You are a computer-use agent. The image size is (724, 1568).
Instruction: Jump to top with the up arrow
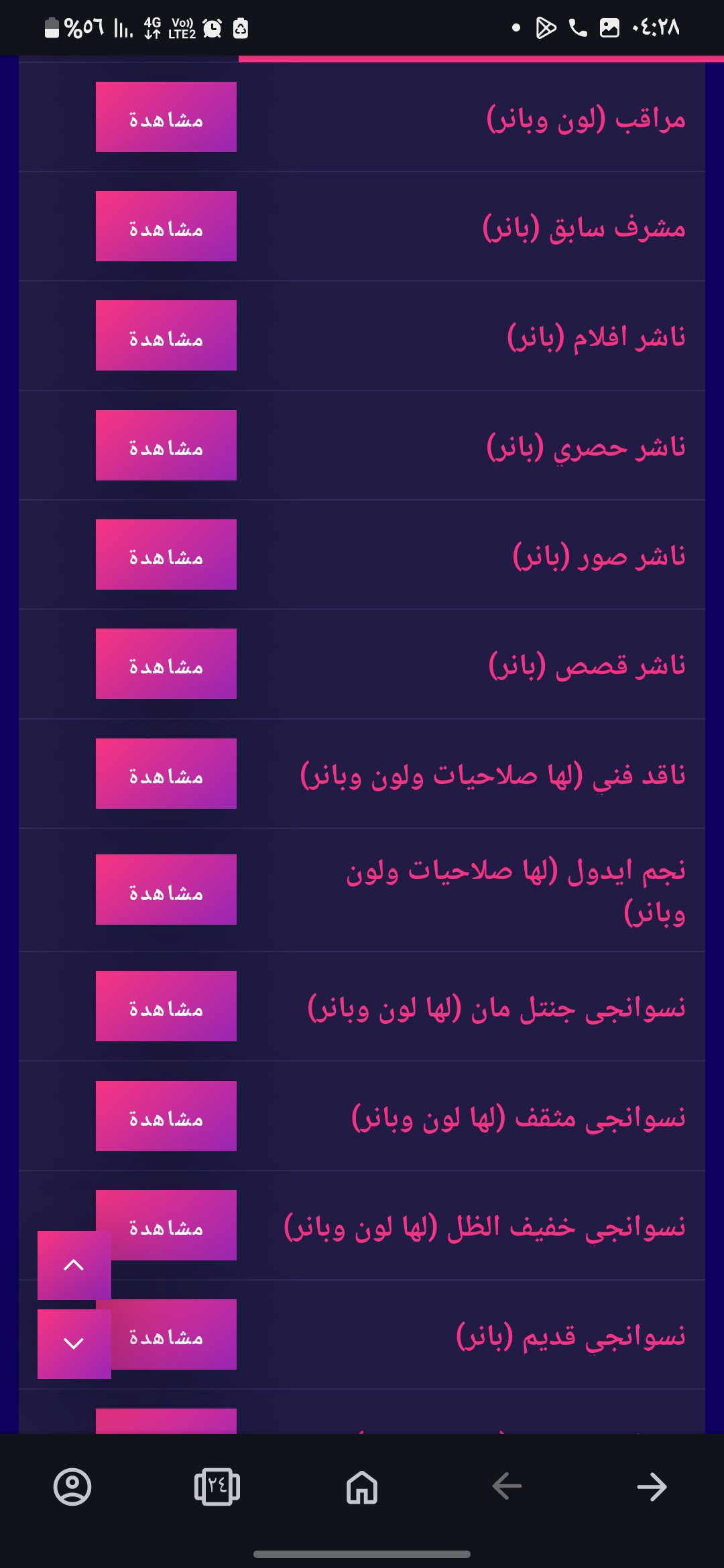click(74, 1265)
